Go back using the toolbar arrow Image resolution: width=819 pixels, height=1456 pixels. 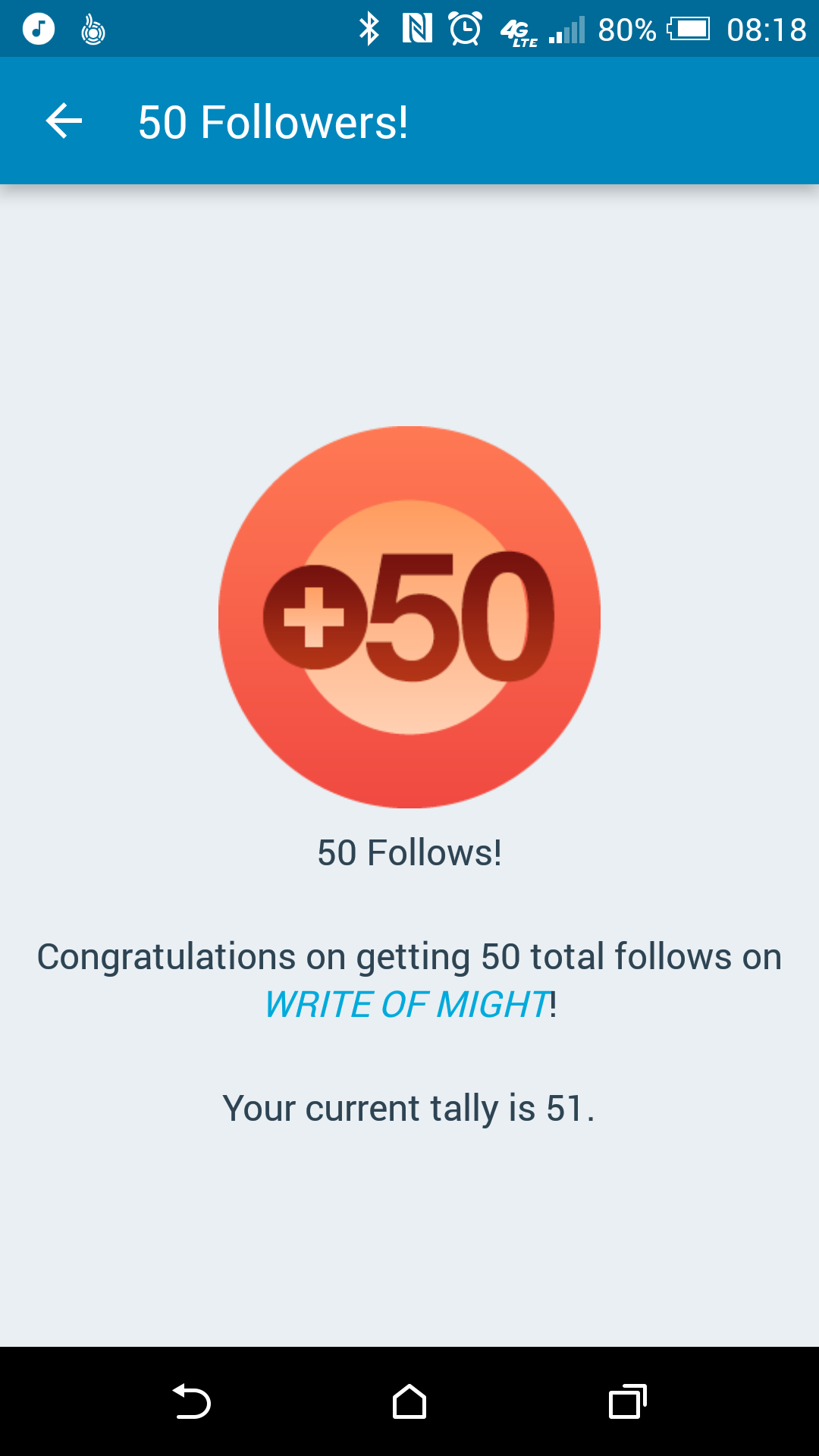64,121
